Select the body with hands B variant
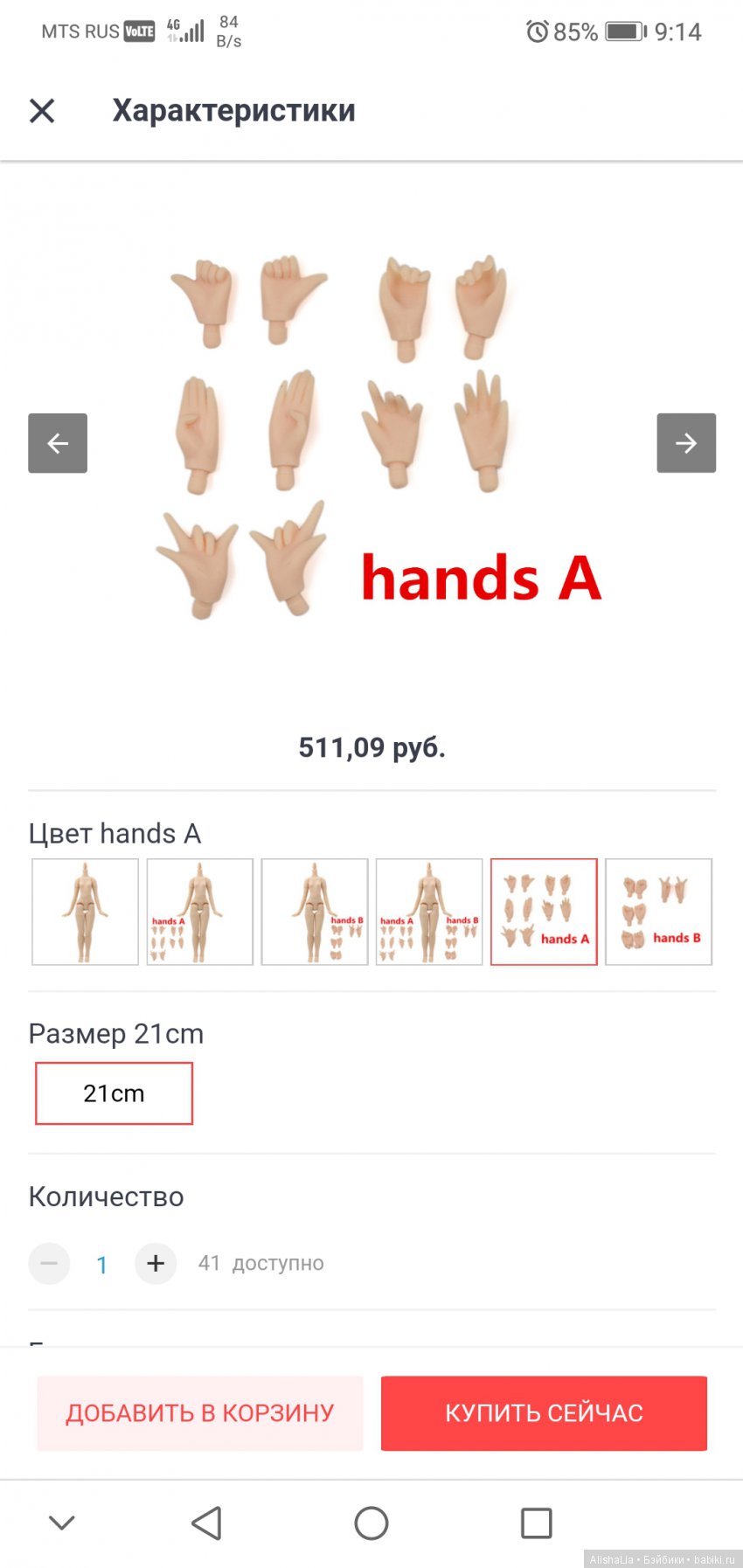Viewport: 743px width, 1568px height. [315, 912]
